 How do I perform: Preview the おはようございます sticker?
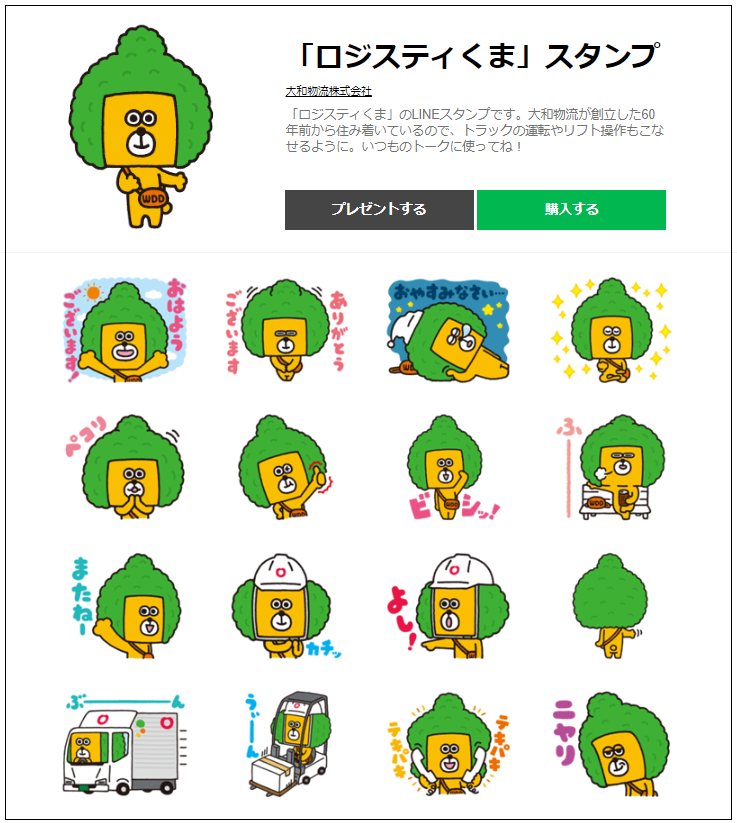click(x=124, y=331)
